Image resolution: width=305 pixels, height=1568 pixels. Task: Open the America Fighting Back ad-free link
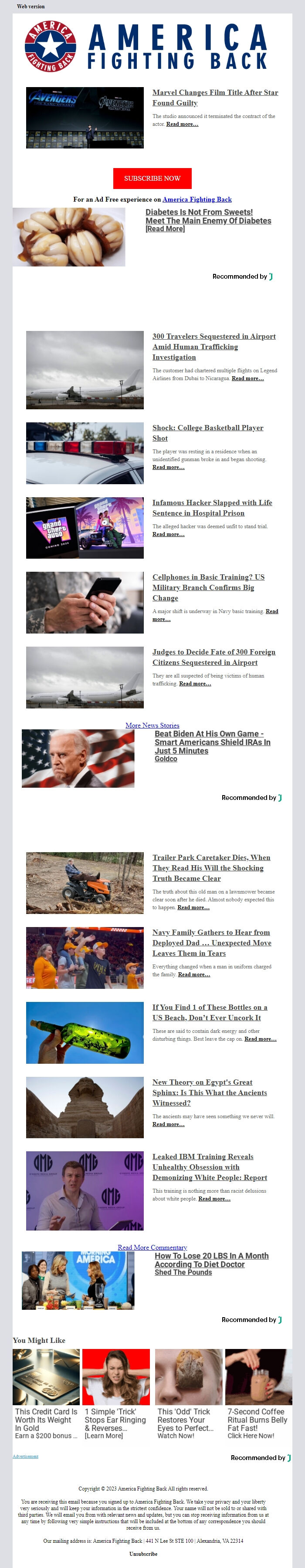(197, 200)
